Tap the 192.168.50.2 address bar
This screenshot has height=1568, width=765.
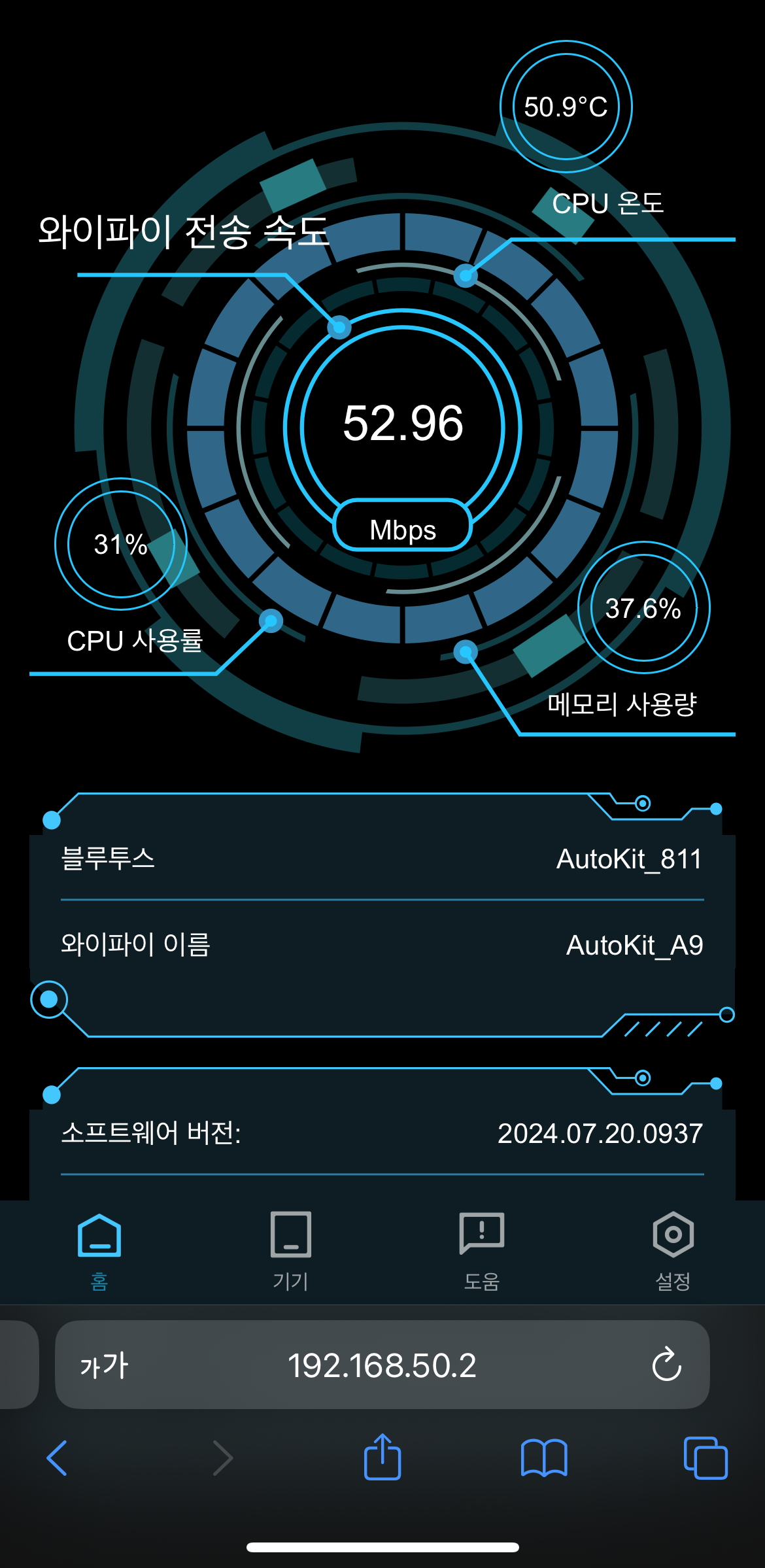tap(382, 1365)
